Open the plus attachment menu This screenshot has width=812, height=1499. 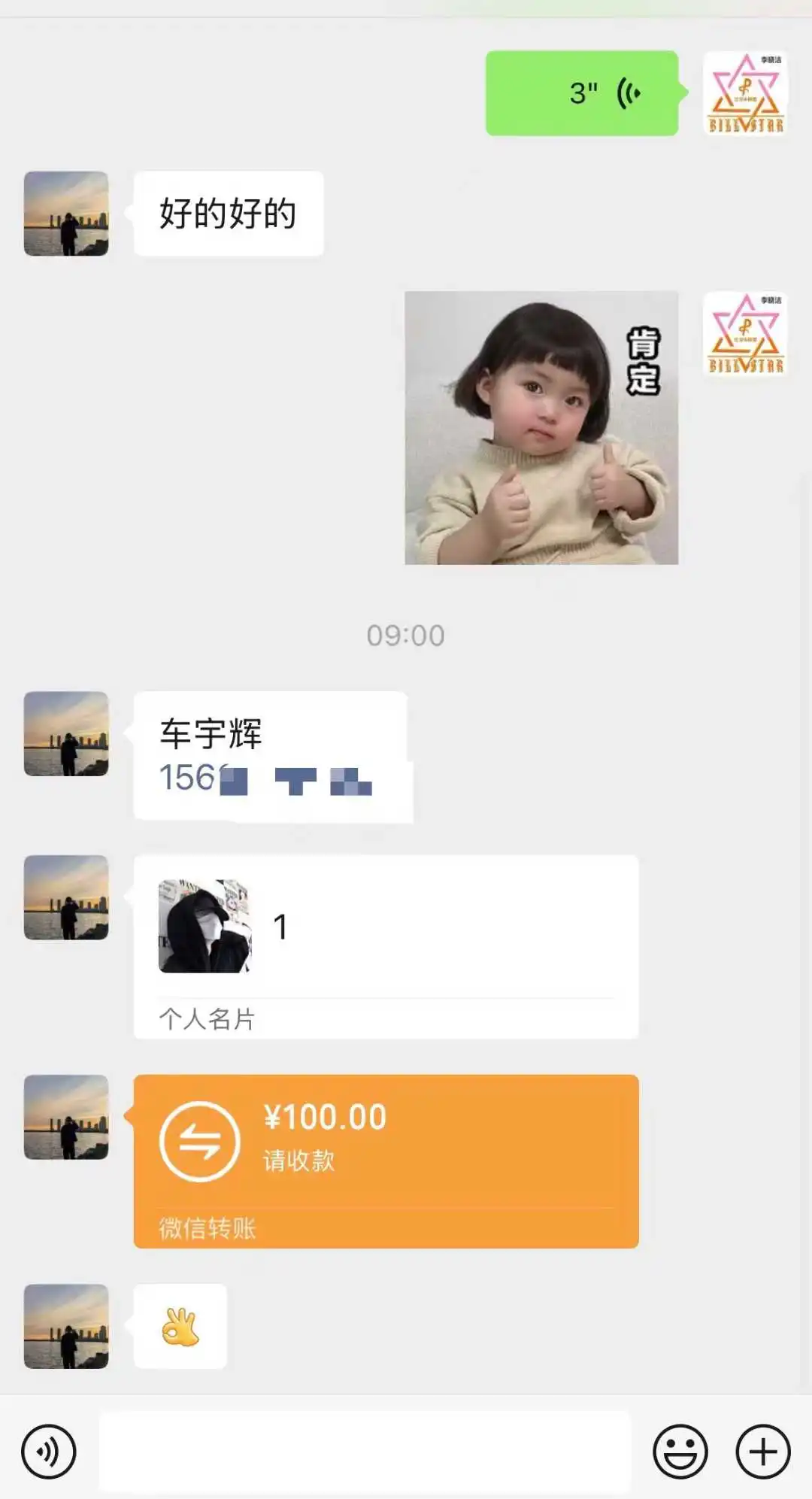[762, 1451]
